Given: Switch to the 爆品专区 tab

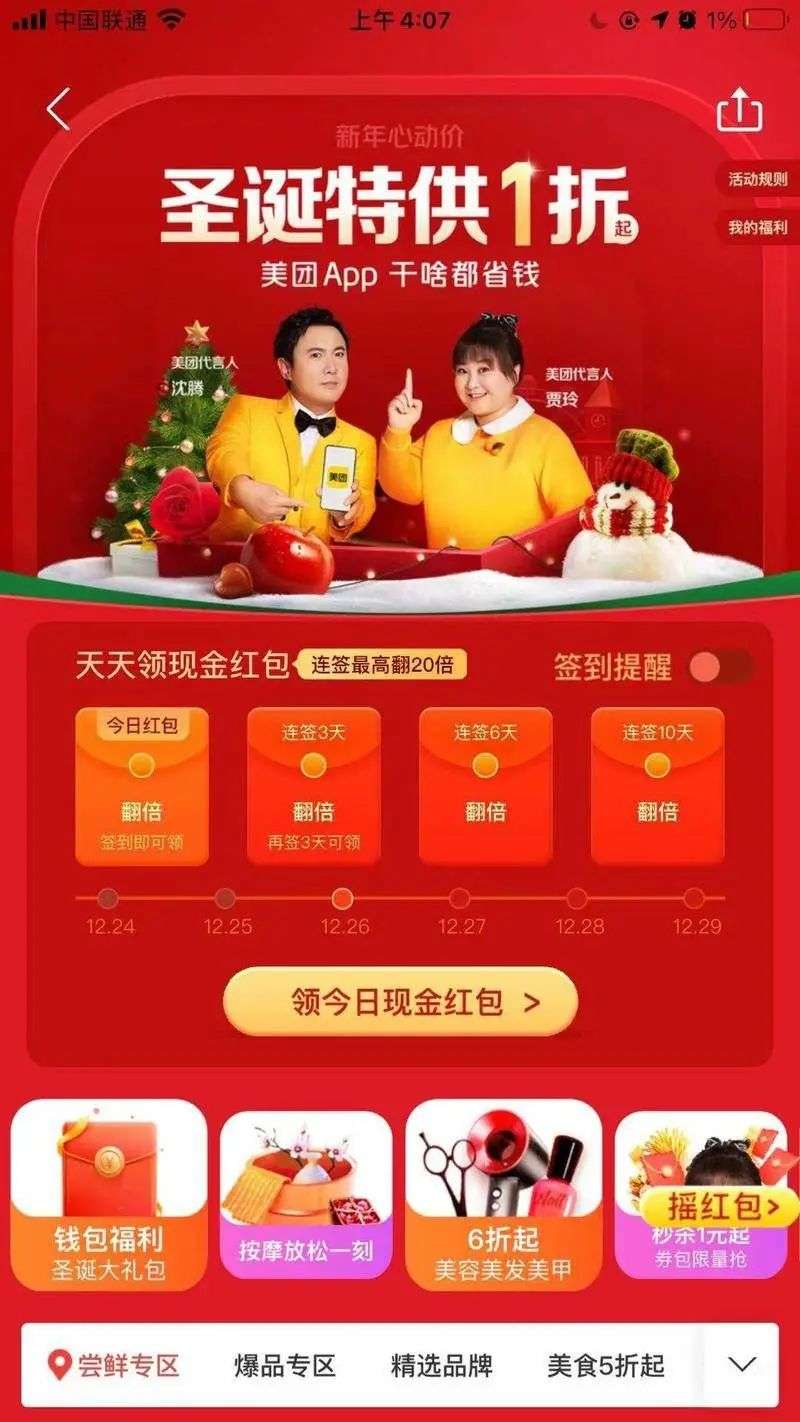Looking at the screenshot, I should click(285, 1365).
